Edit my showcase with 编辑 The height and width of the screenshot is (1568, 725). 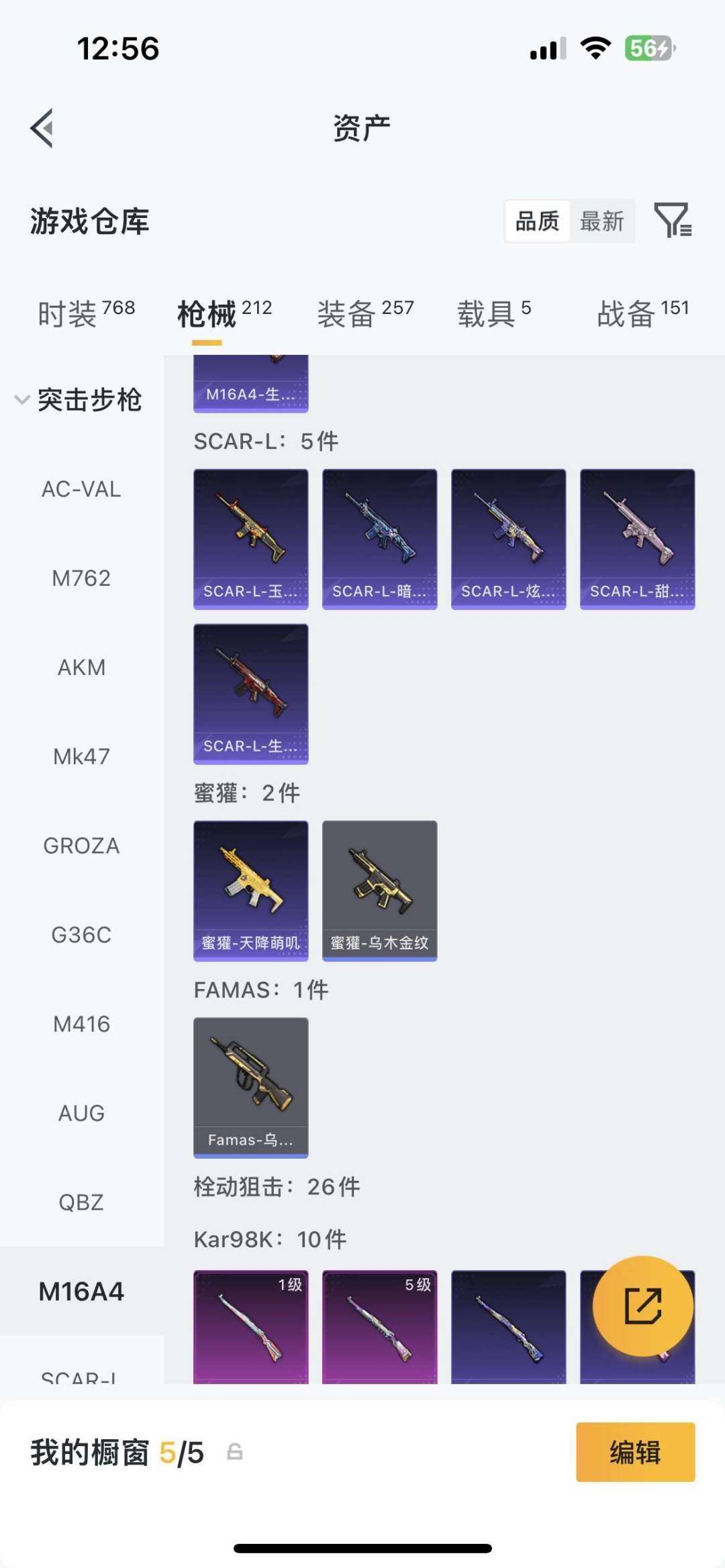tap(635, 1452)
